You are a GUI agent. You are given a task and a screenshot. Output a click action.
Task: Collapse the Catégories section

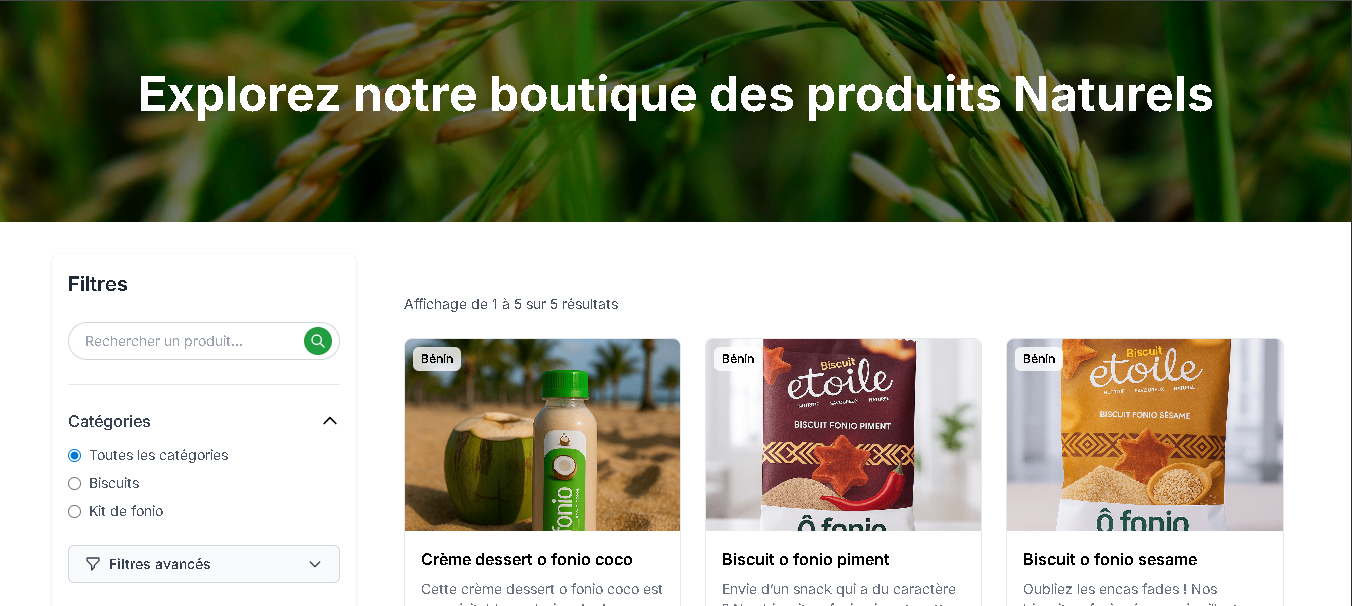pyautogui.click(x=329, y=421)
